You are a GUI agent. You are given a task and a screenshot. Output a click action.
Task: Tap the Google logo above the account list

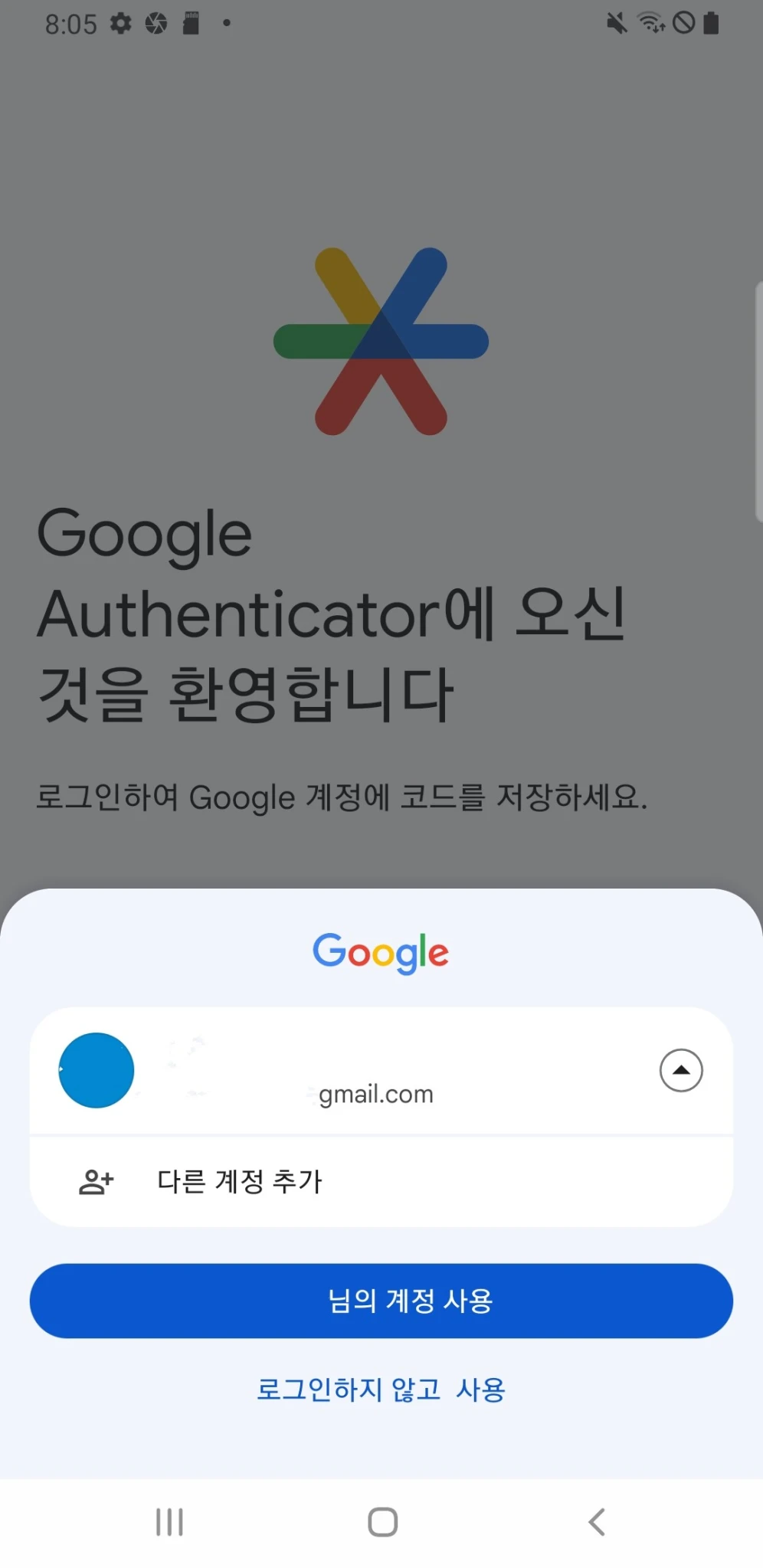pos(381,952)
